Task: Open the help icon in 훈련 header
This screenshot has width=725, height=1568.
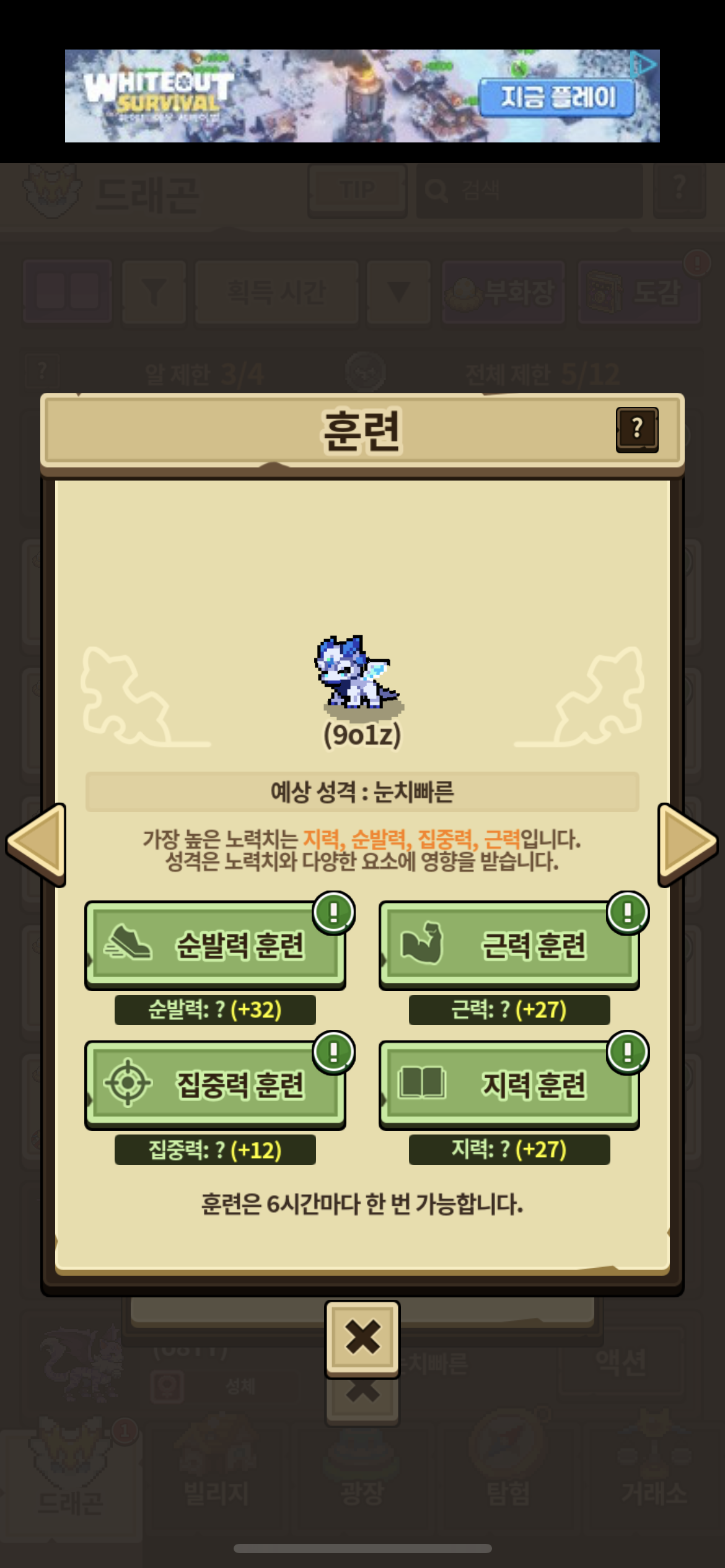Action: point(636,429)
